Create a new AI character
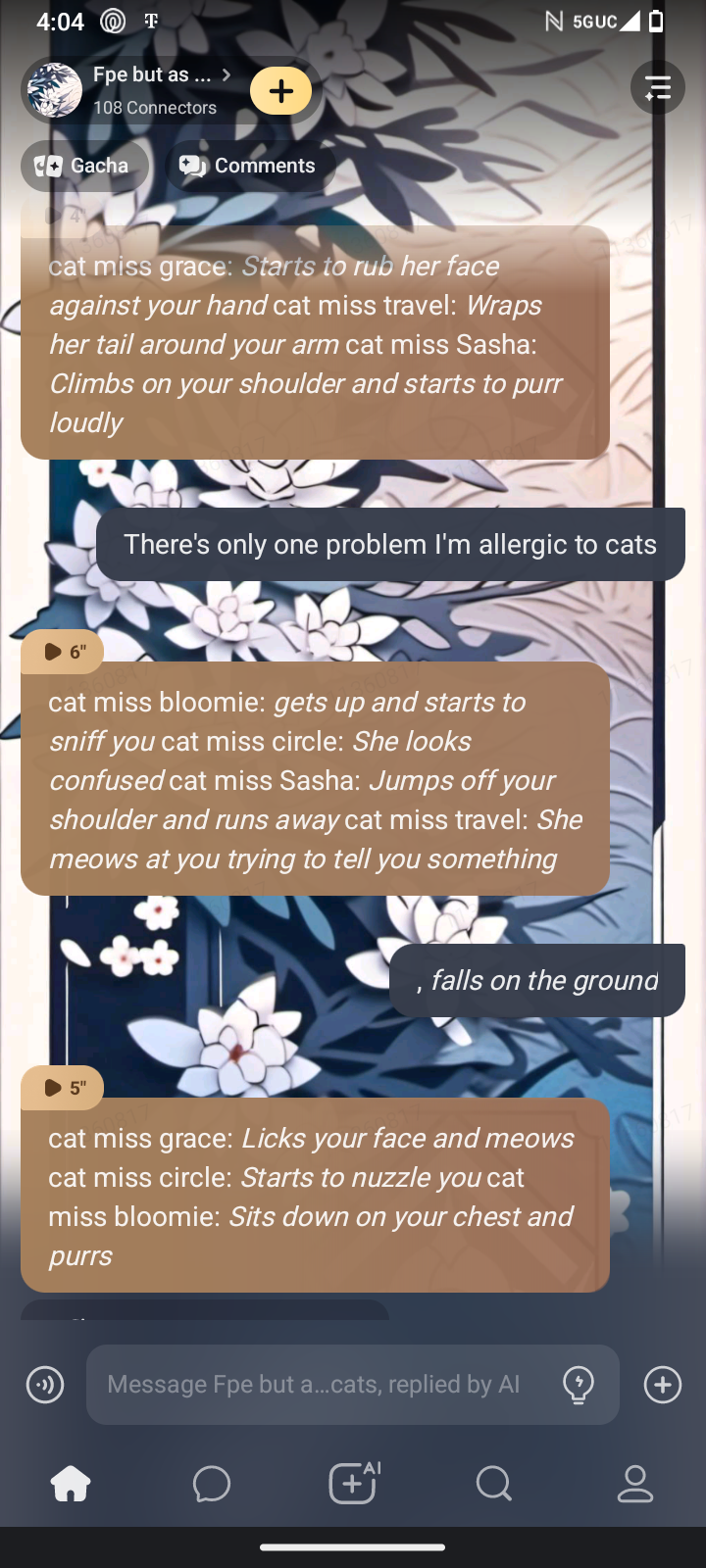The width and height of the screenshot is (706, 1568). tap(353, 1483)
